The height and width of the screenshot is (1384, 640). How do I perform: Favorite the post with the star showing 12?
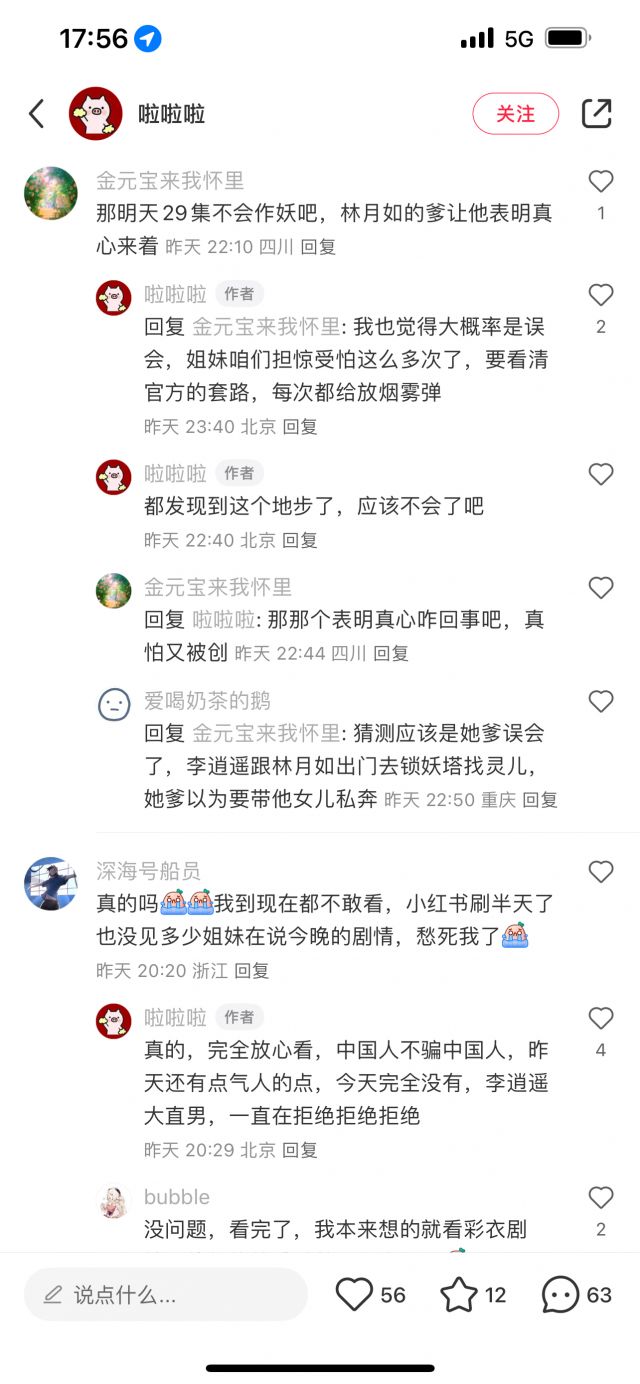pyautogui.click(x=459, y=1295)
